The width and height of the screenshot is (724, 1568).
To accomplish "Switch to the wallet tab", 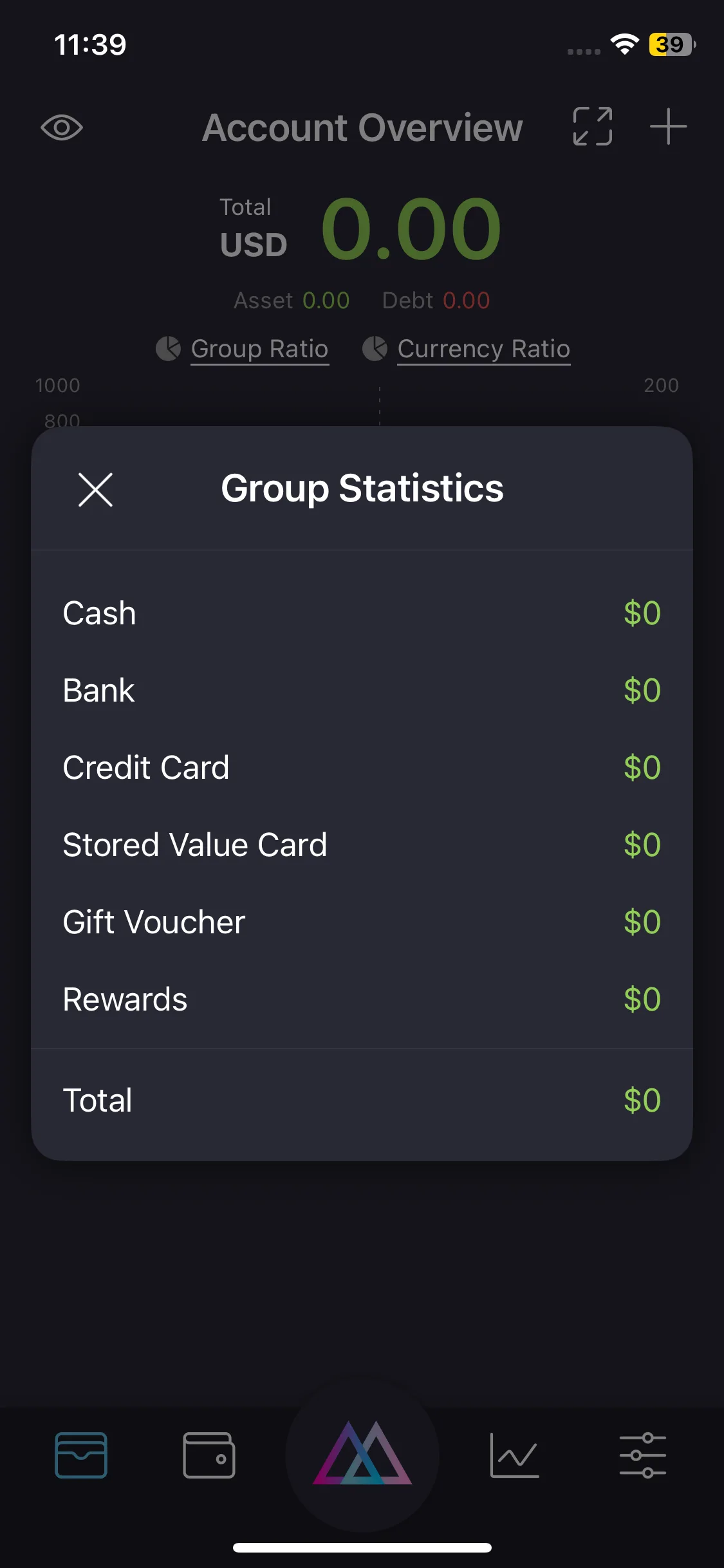I will [x=209, y=1455].
